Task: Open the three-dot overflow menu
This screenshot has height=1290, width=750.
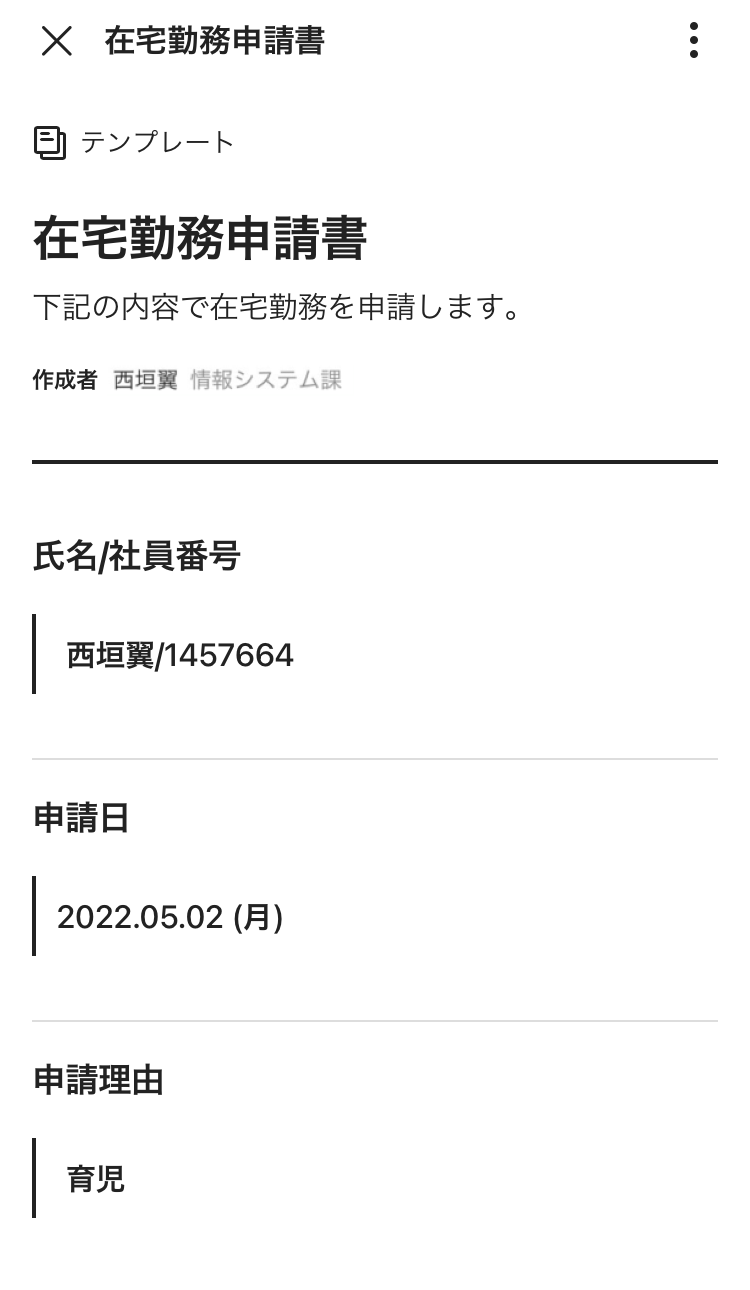Action: pyautogui.click(x=693, y=41)
